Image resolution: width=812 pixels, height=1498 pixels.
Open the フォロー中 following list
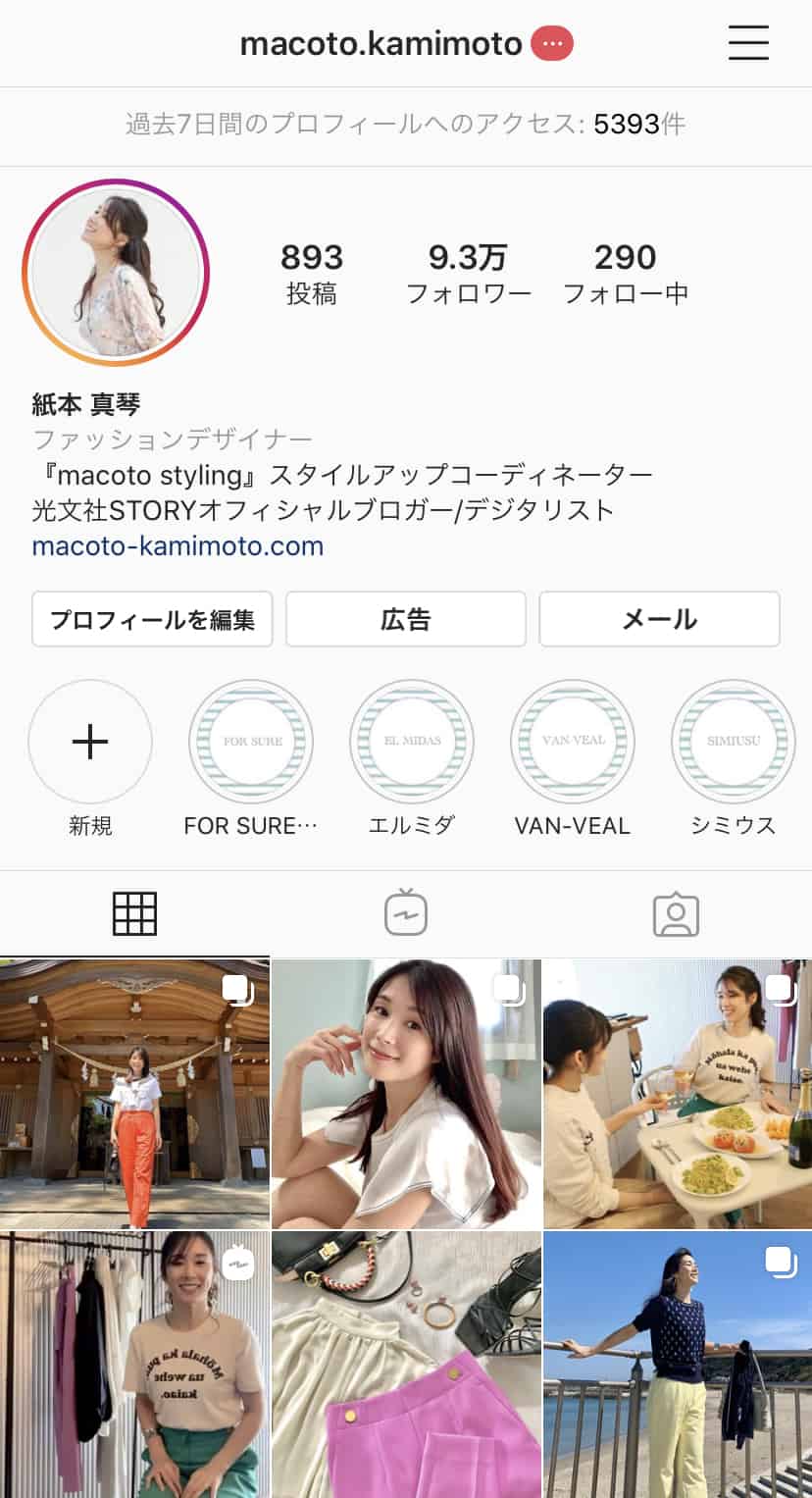click(x=625, y=274)
